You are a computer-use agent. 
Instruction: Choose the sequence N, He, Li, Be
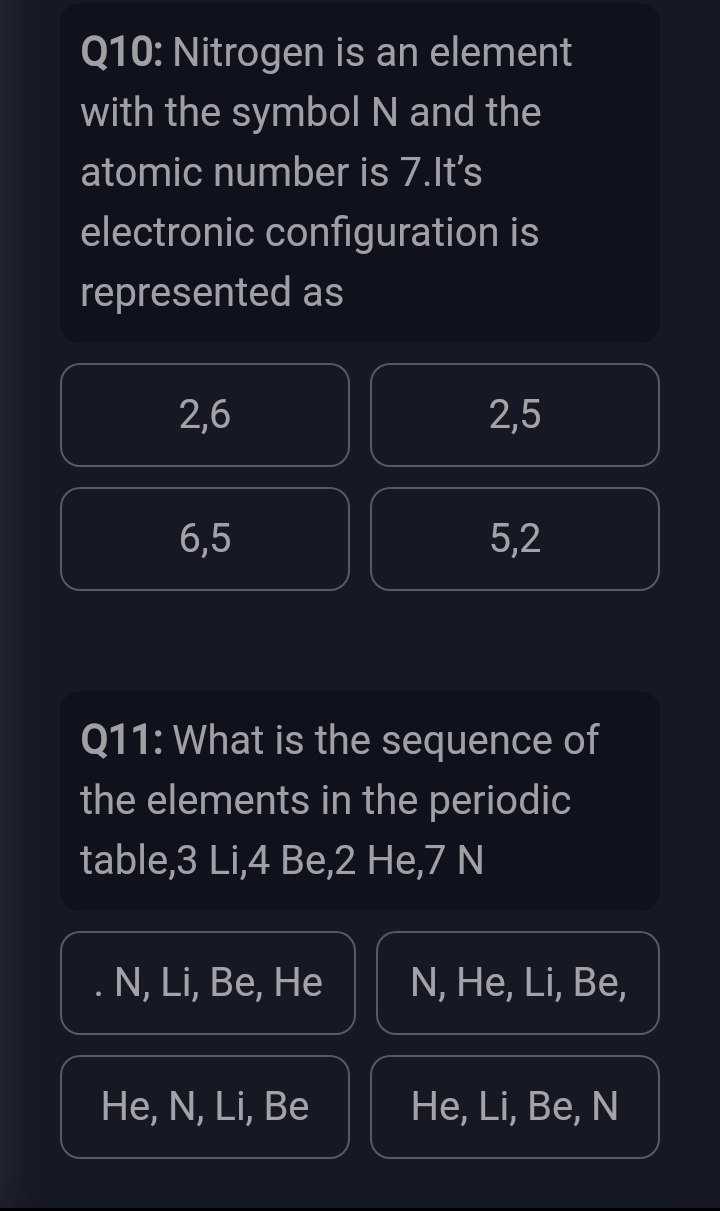point(518,983)
